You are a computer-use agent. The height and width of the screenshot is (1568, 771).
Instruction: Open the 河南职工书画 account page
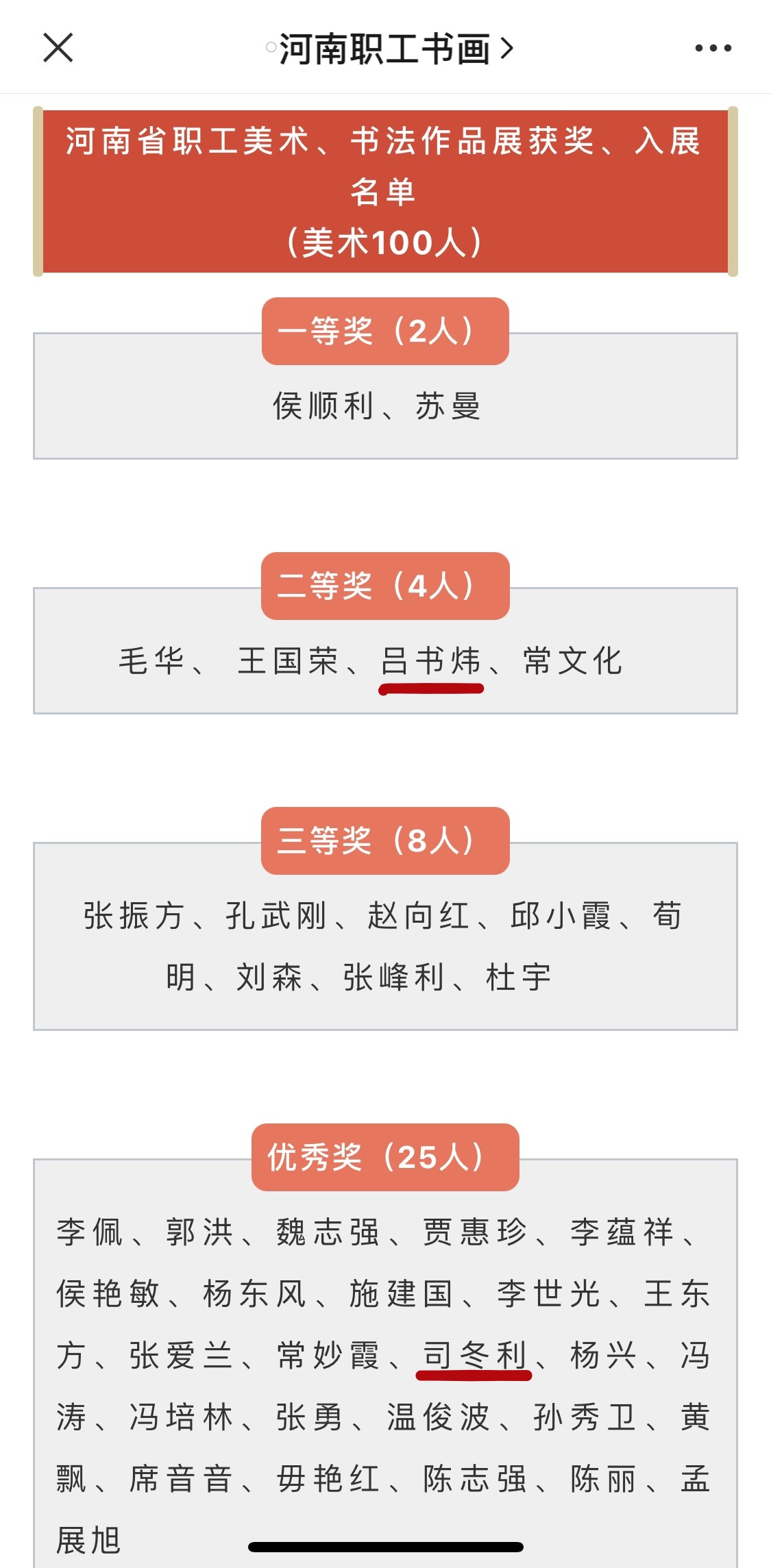tap(391, 49)
